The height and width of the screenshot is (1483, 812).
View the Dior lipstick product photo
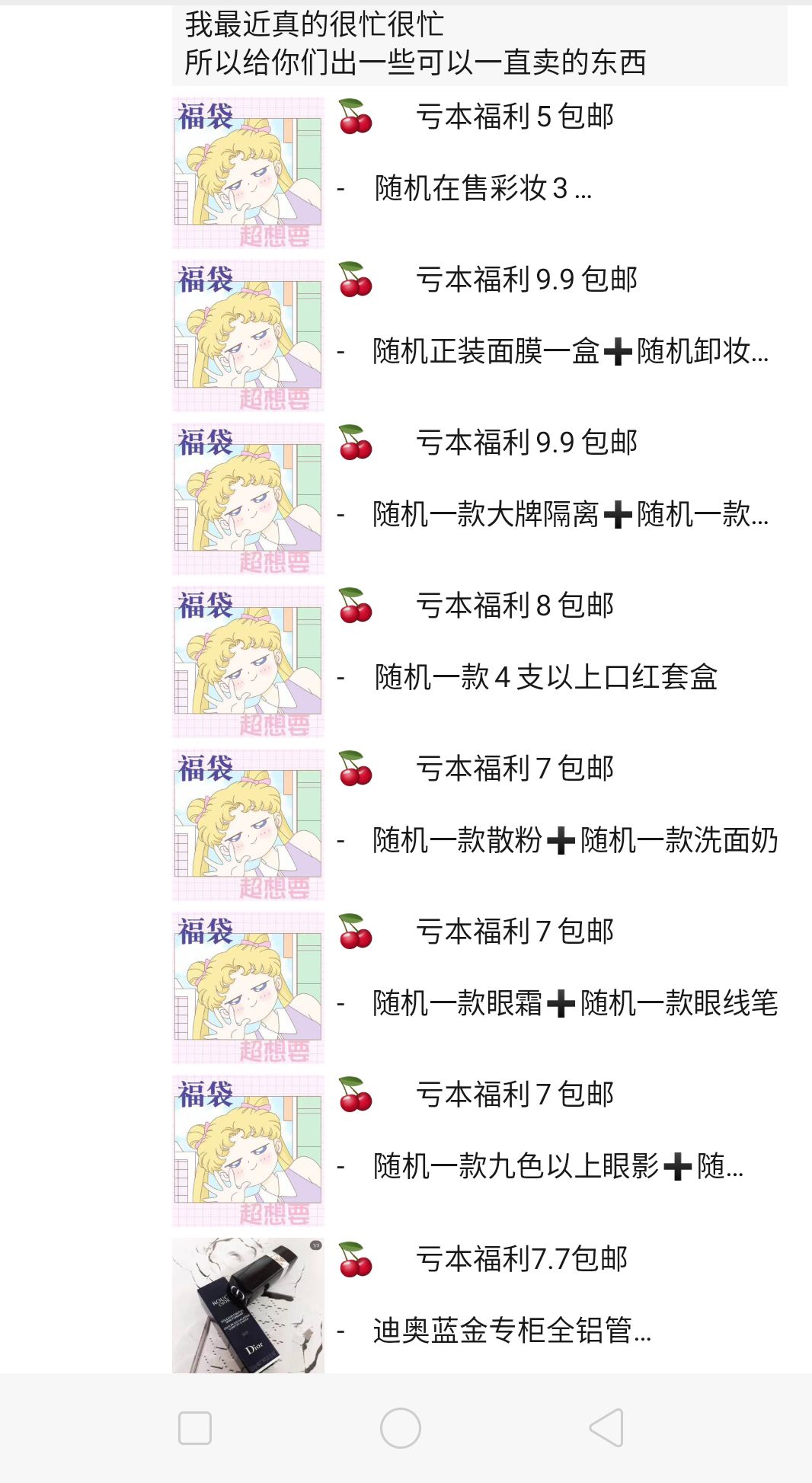248,1306
